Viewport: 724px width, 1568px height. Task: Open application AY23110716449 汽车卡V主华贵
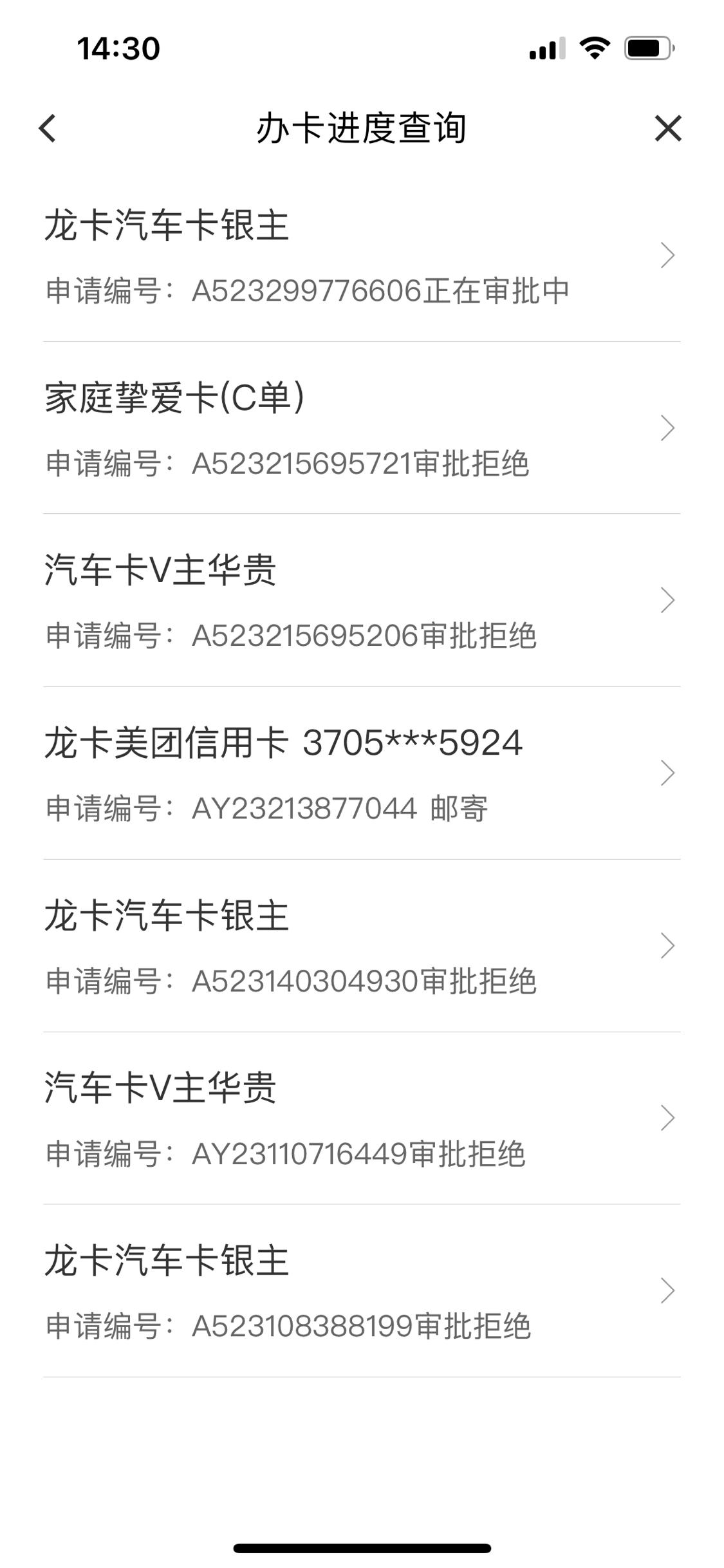362,1119
